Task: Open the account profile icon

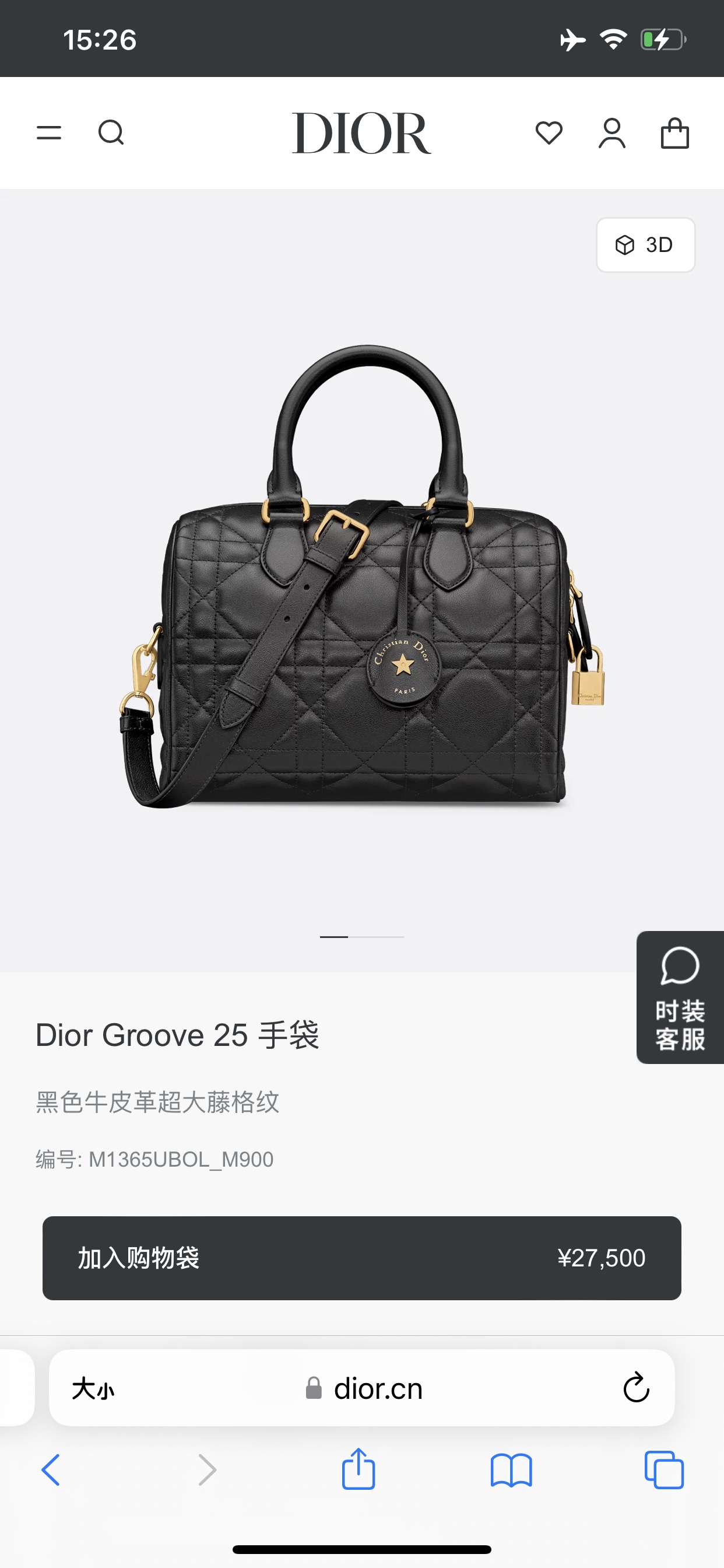Action: pos(612,132)
